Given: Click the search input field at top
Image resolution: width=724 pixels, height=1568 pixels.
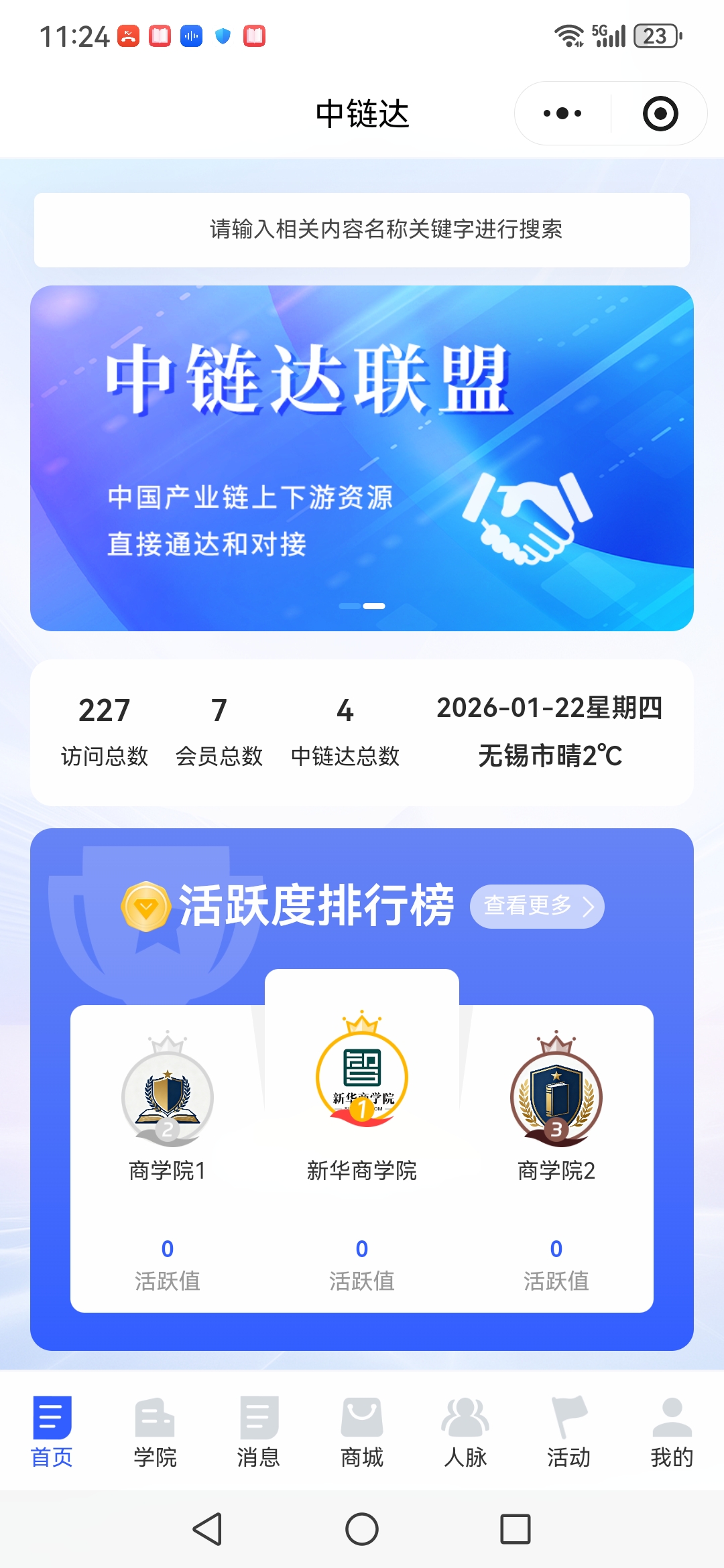Looking at the screenshot, I should pyautogui.click(x=362, y=230).
